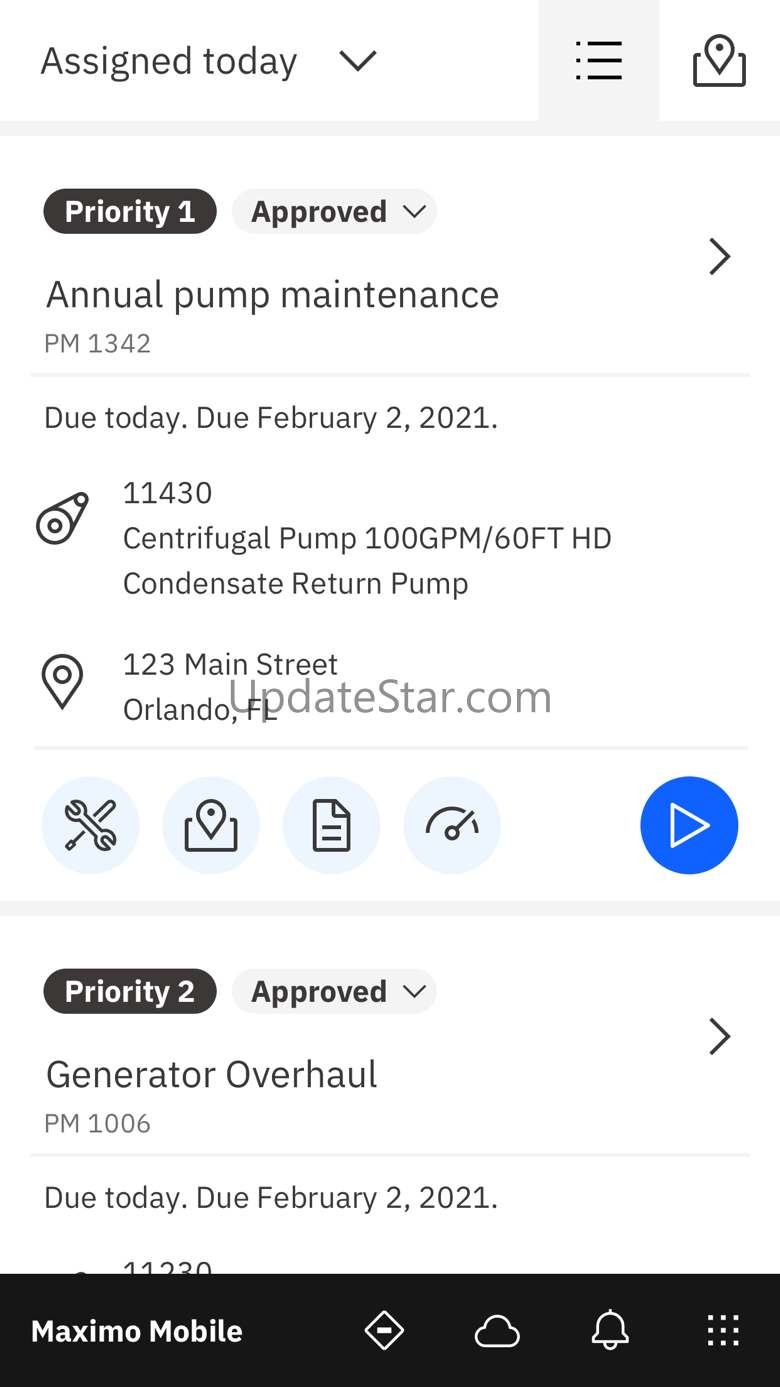Open materials and tools for pump maintenance

pyautogui.click(x=90, y=826)
